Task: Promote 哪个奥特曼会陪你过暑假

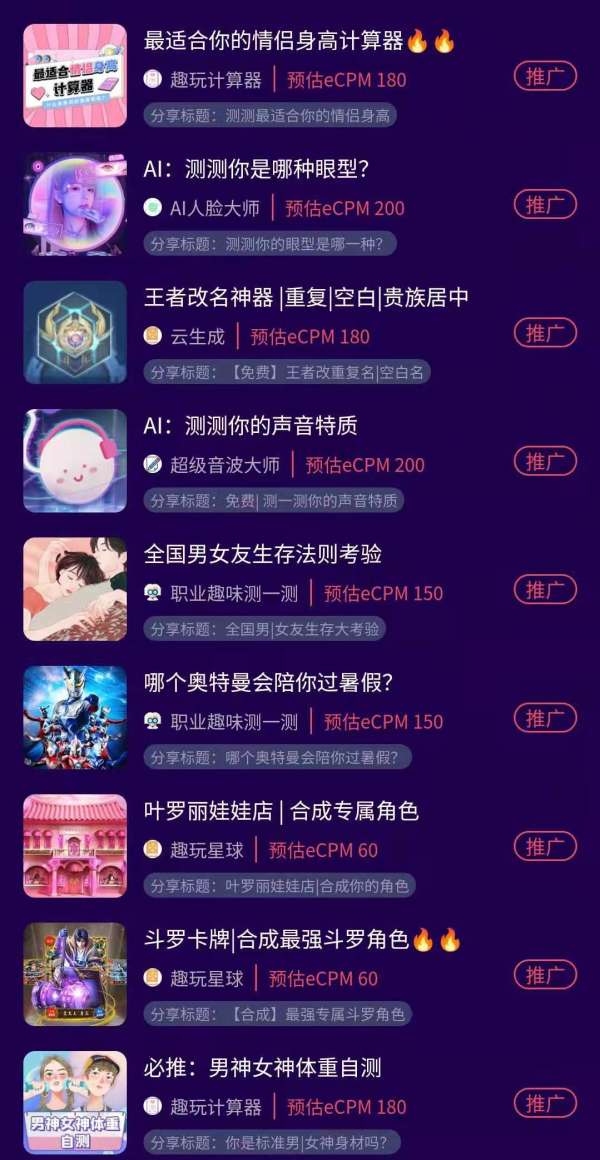Action: [x=545, y=718]
